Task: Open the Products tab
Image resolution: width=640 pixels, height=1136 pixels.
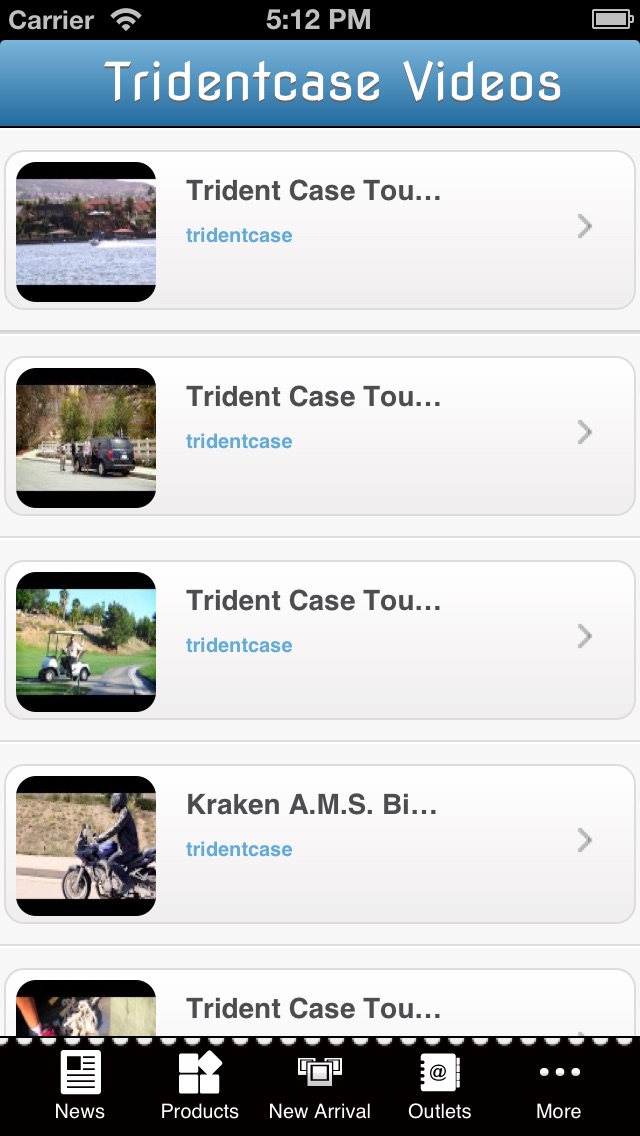Action: point(200,1086)
